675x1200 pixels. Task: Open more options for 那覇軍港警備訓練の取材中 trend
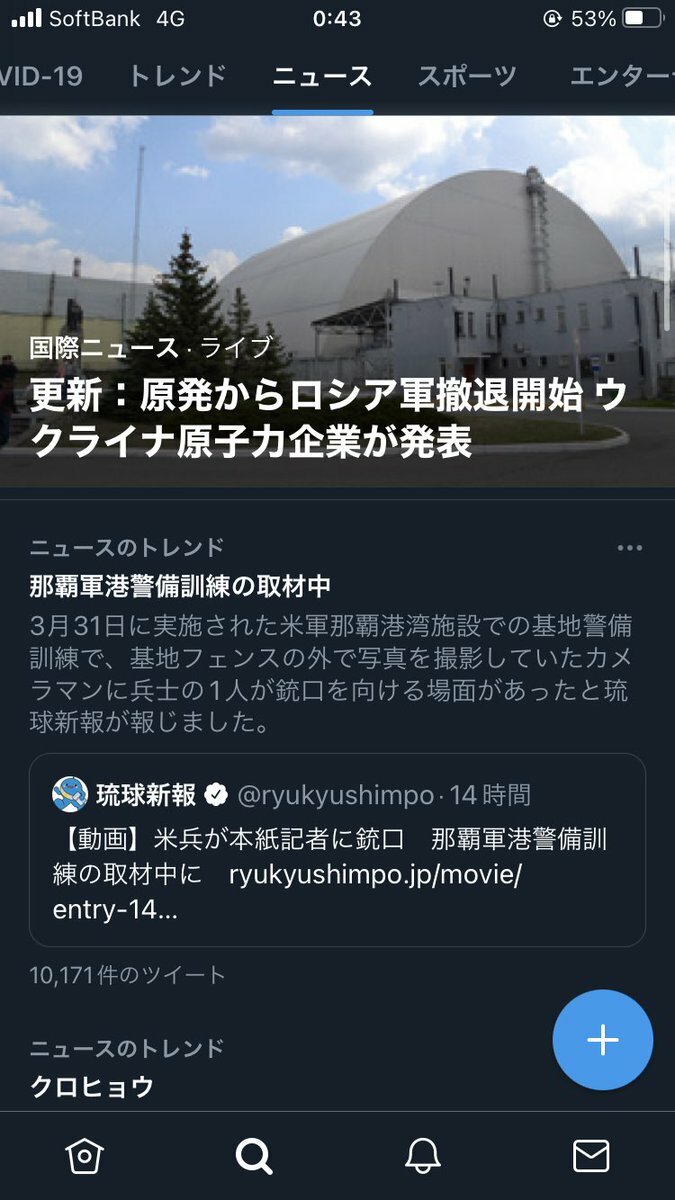[629, 548]
